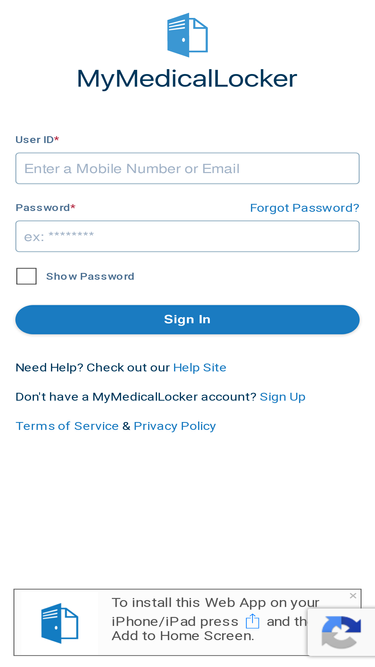Image resolution: width=375 pixels, height=667 pixels.
Task: Dismiss the install Web App banner
Action: (x=352, y=596)
